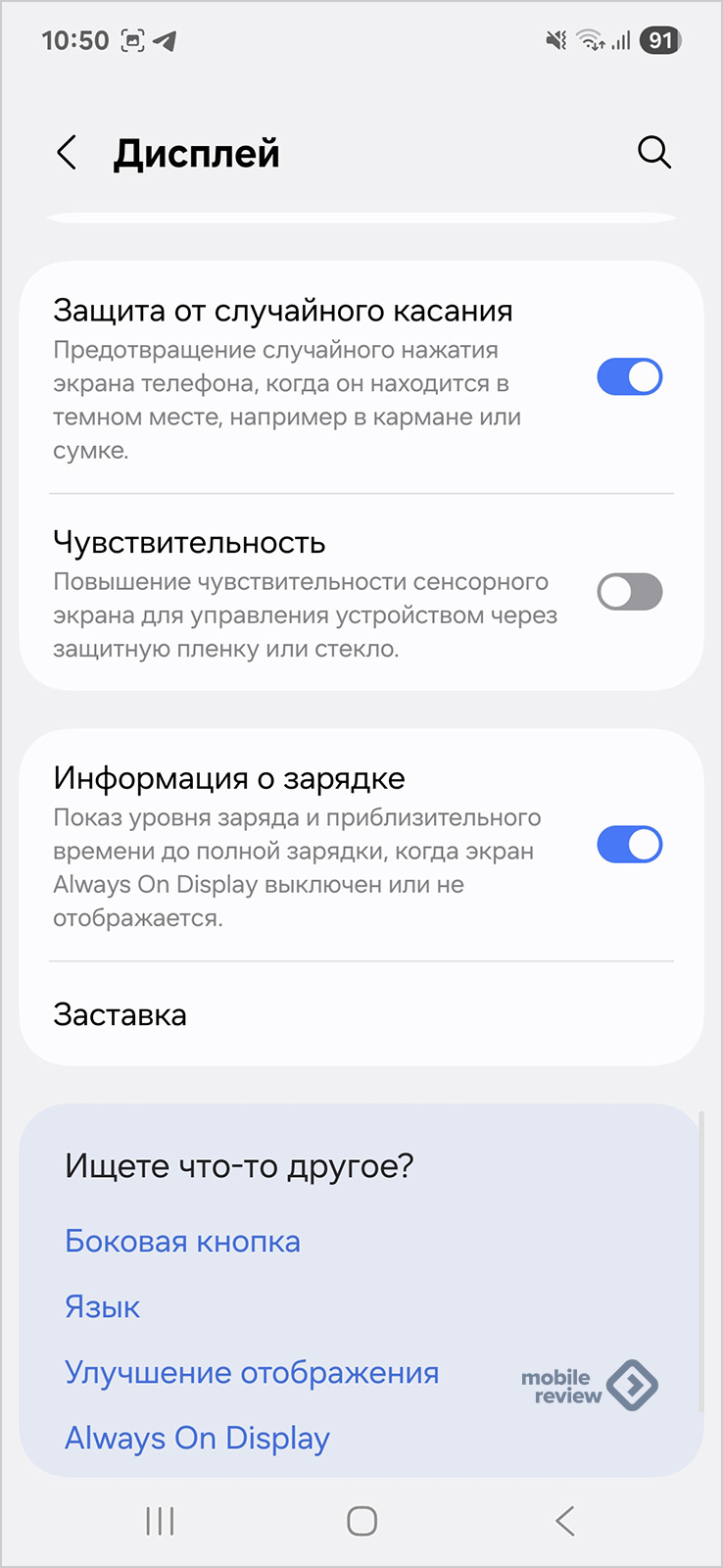Turn off Информация о зарядке switch

coord(630,845)
